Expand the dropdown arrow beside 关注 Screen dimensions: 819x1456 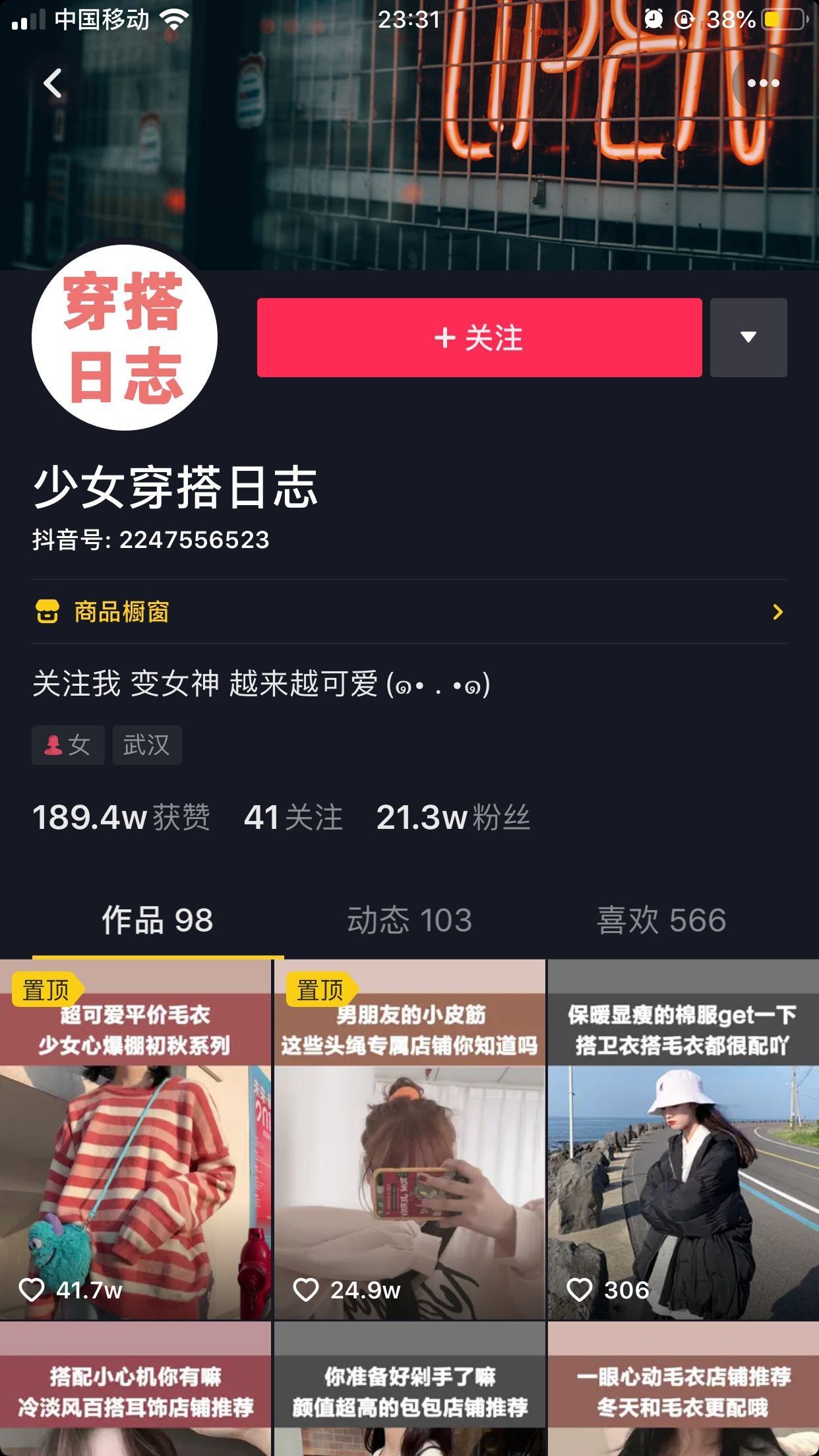click(748, 338)
